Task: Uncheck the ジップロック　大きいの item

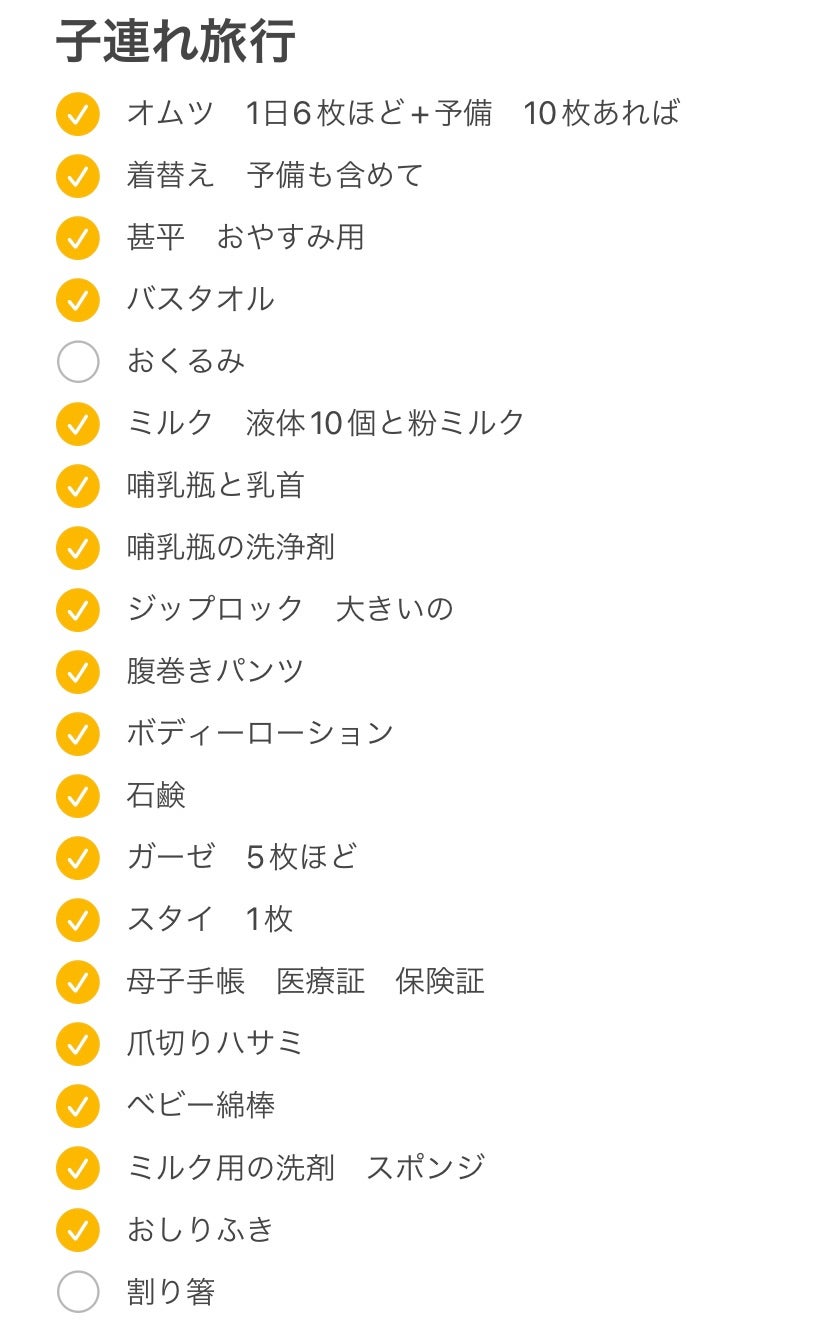Action: [77, 609]
